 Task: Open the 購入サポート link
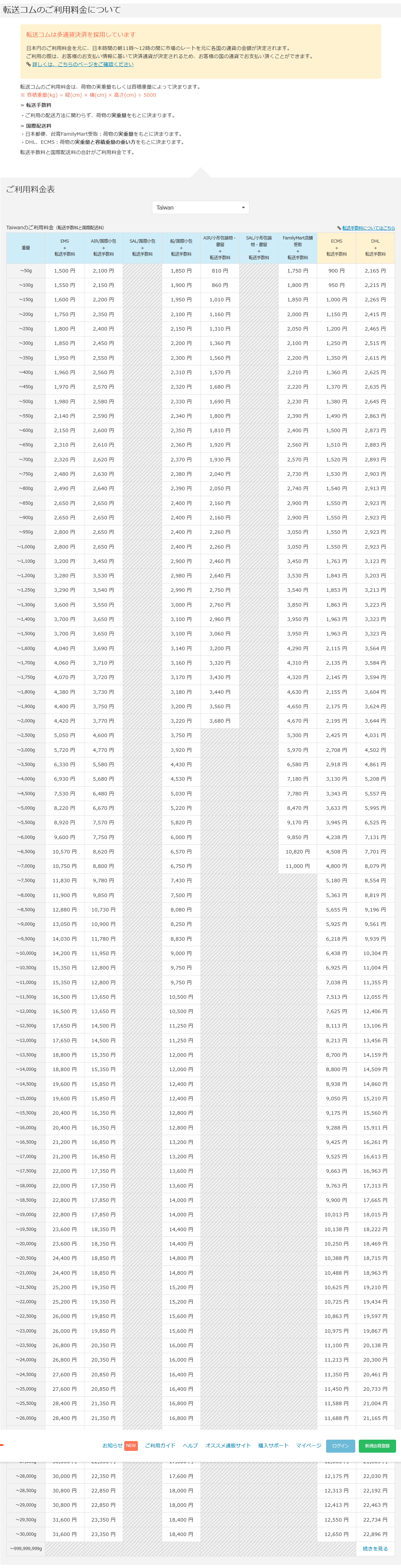[273, 1445]
